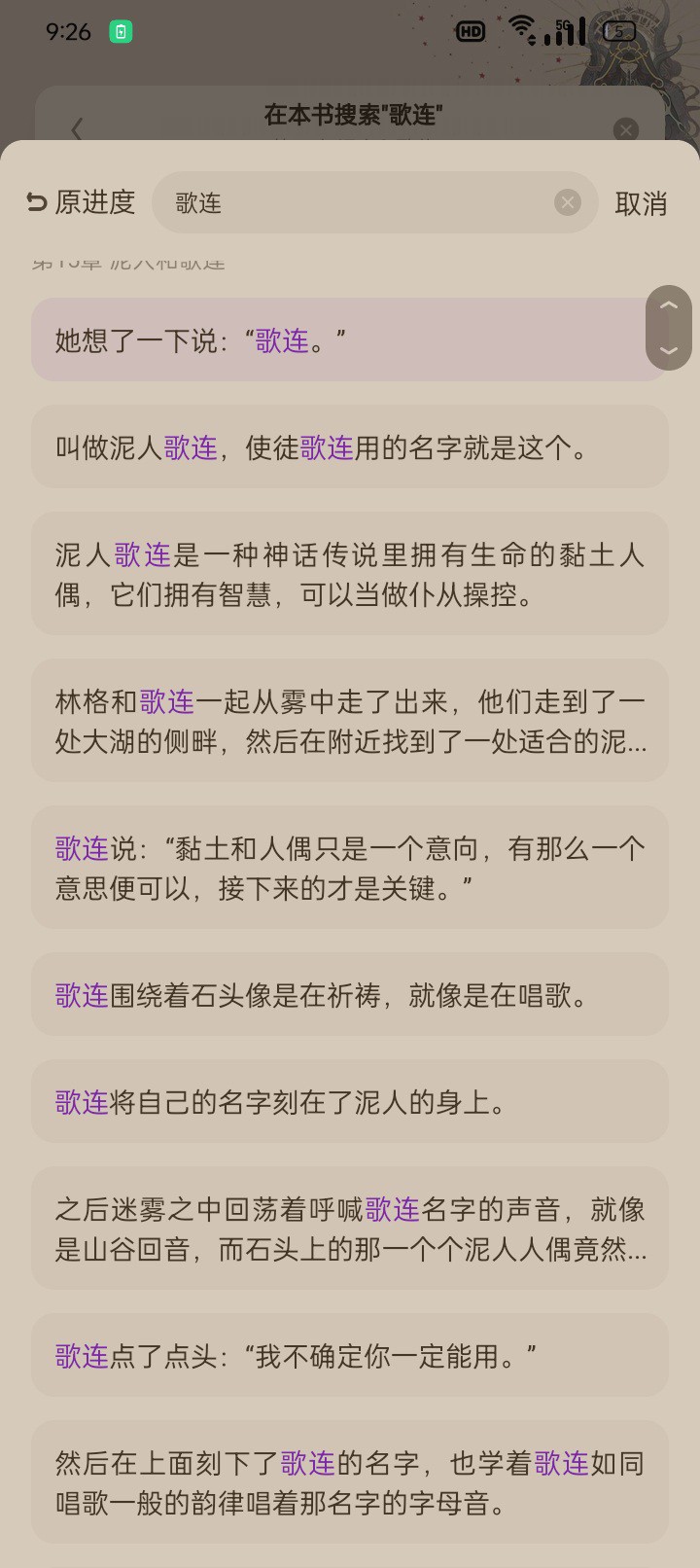The image size is (700, 1568).
Task: Cancel the search with 取消
Action: point(641,203)
